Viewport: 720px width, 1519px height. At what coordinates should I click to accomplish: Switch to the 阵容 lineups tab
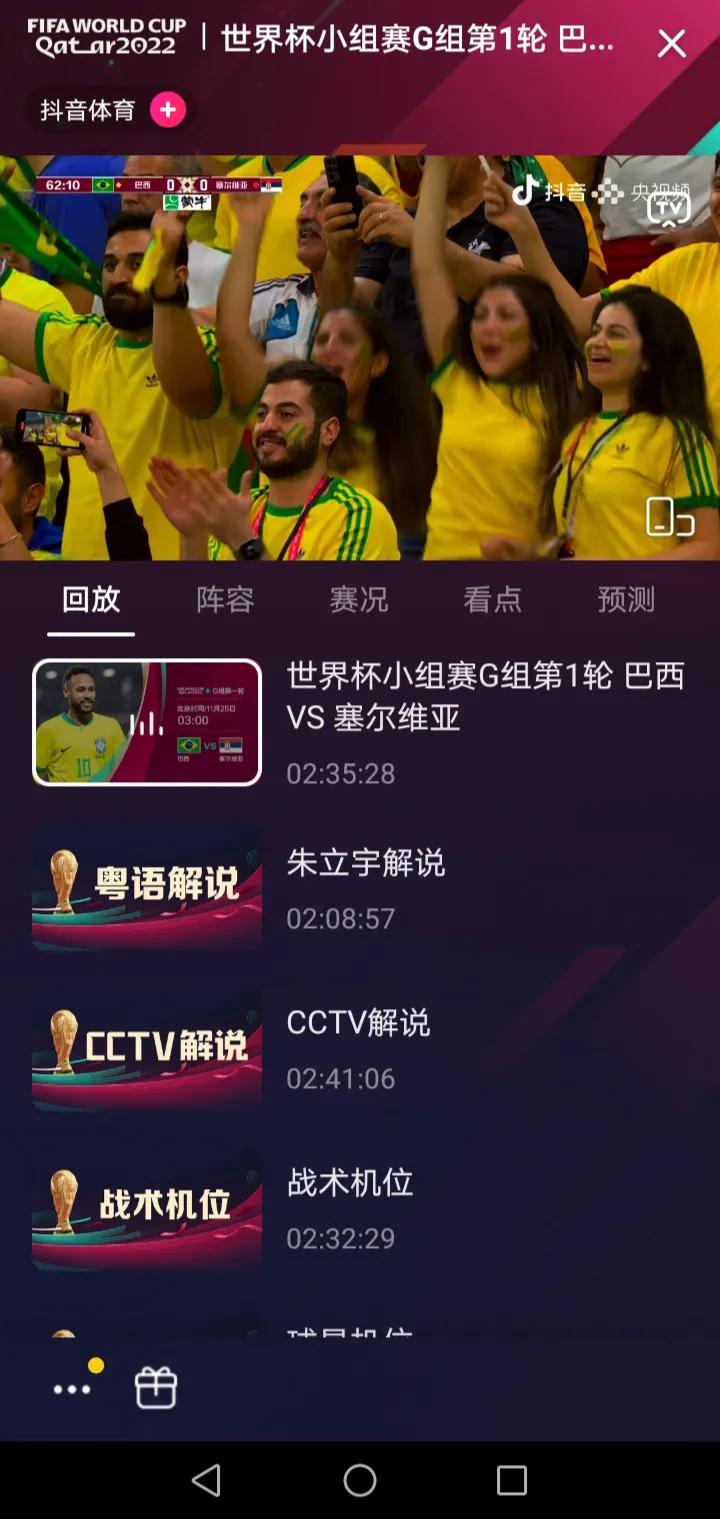(x=223, y=599)
